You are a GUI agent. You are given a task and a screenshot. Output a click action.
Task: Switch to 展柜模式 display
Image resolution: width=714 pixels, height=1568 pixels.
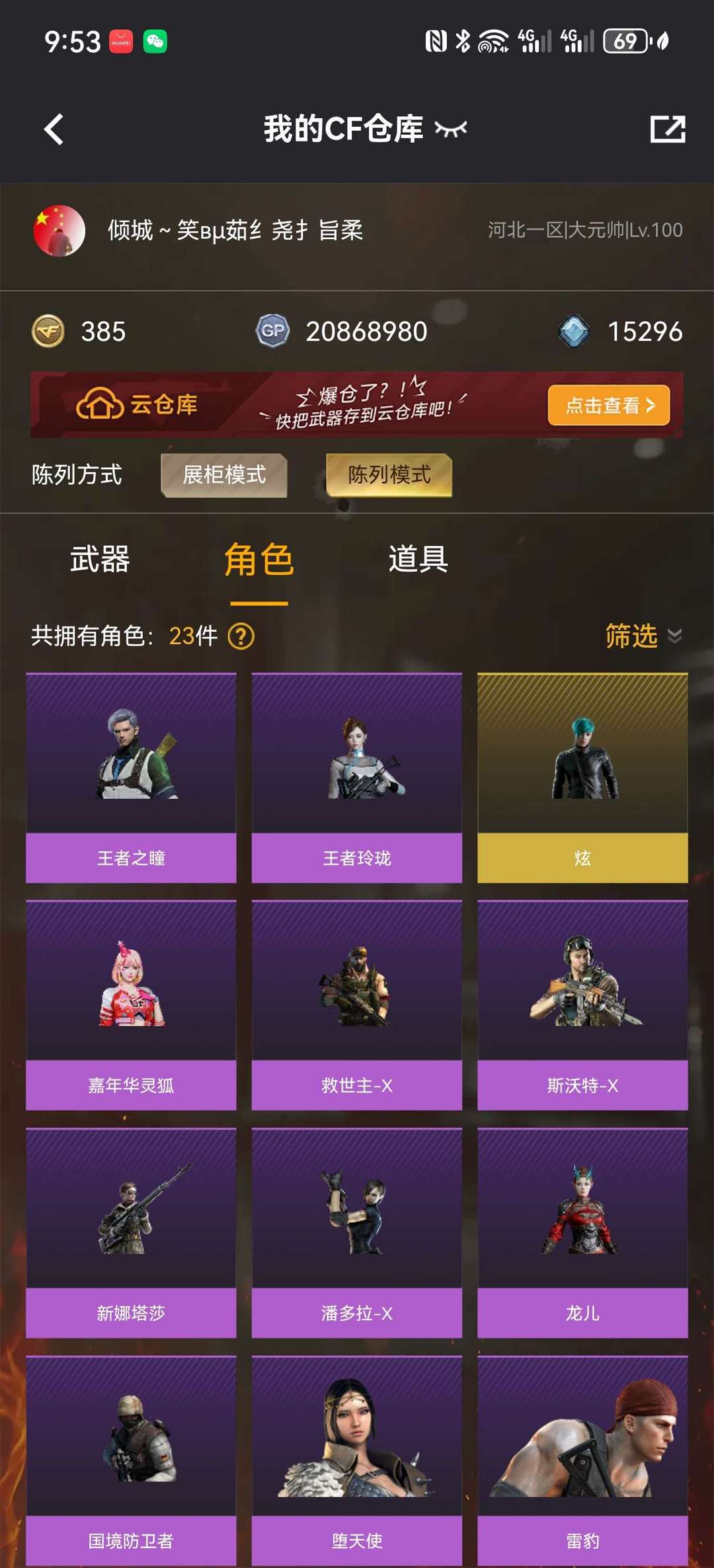point(224,474)
